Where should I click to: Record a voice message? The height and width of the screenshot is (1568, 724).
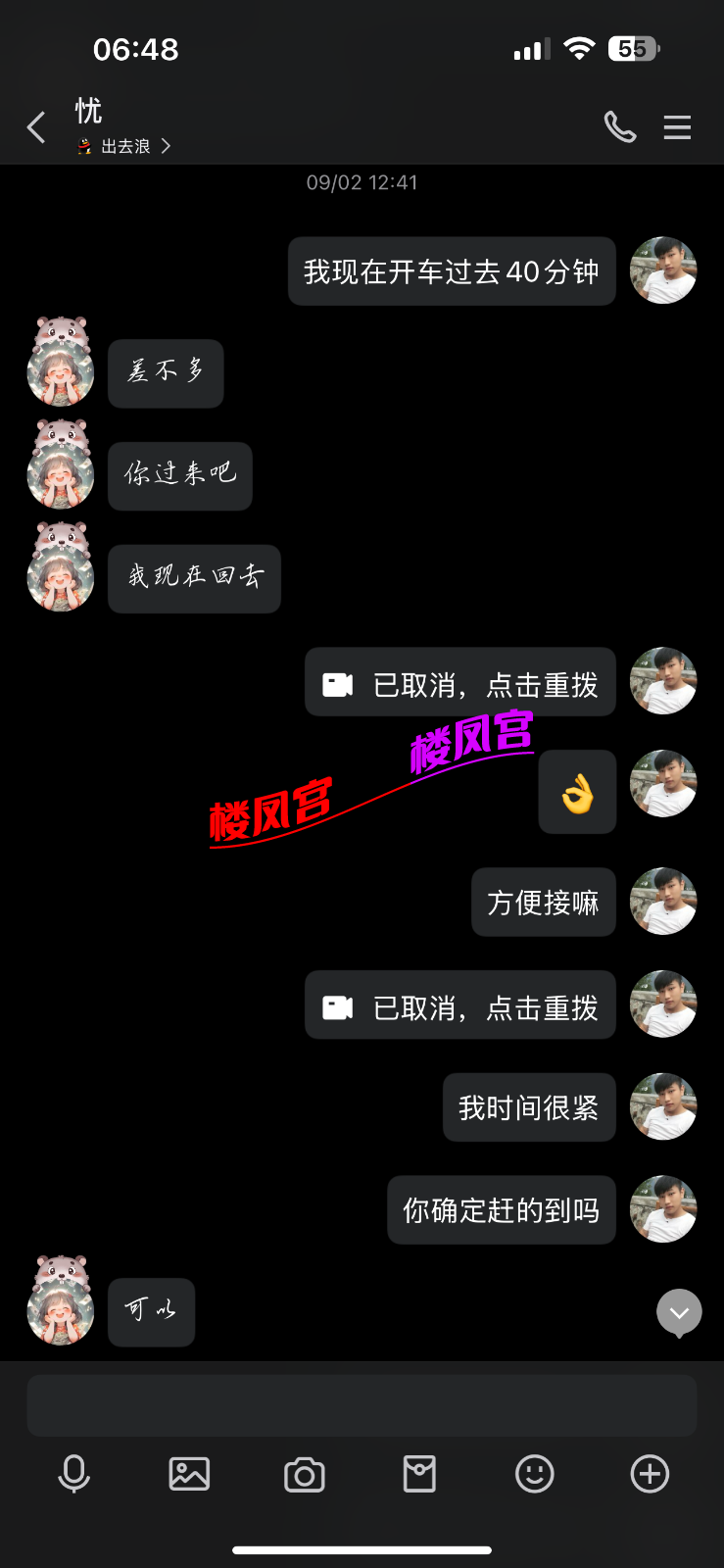click(x=74, y=1474)
